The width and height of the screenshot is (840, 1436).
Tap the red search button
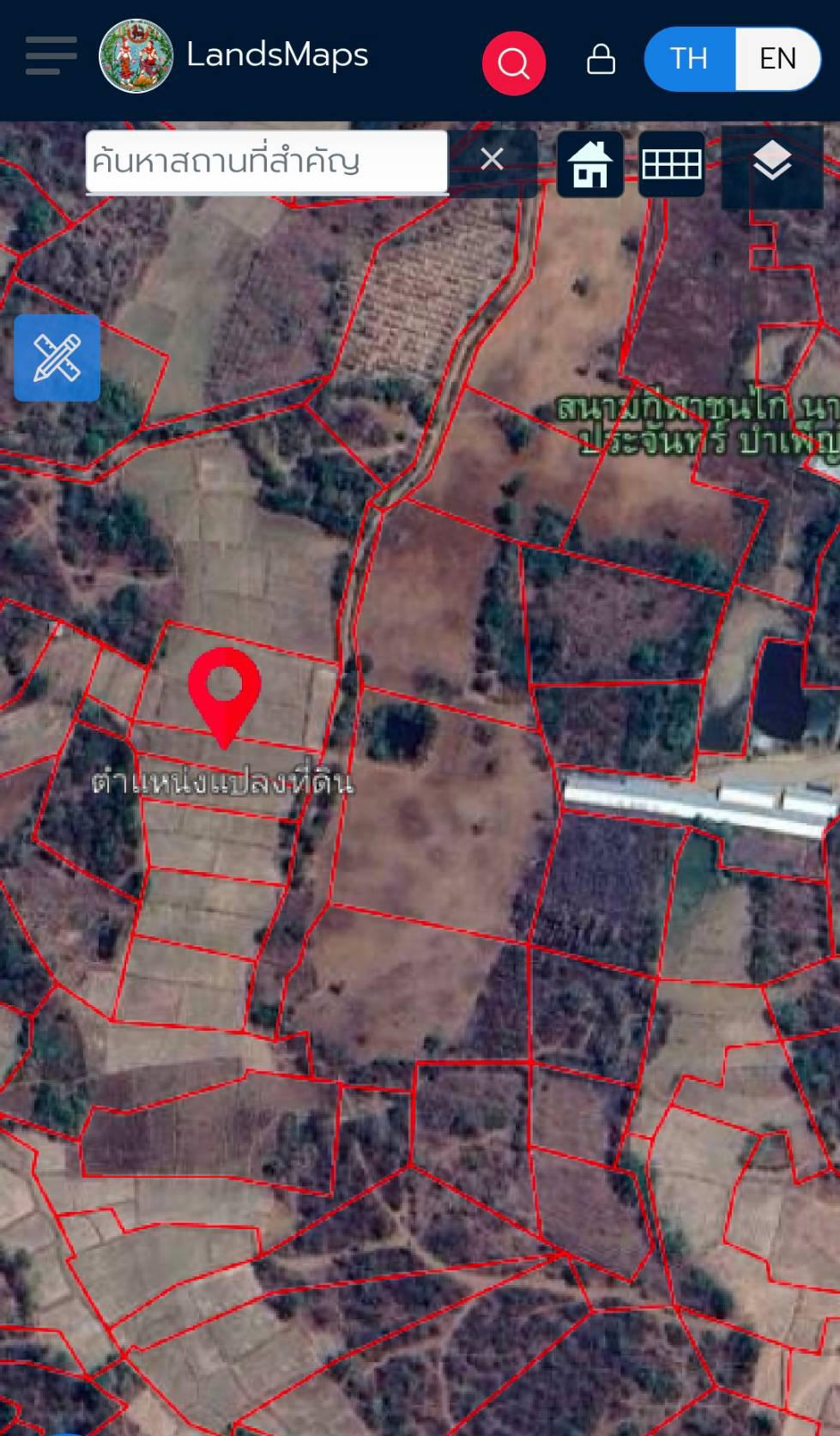[513, 63]
